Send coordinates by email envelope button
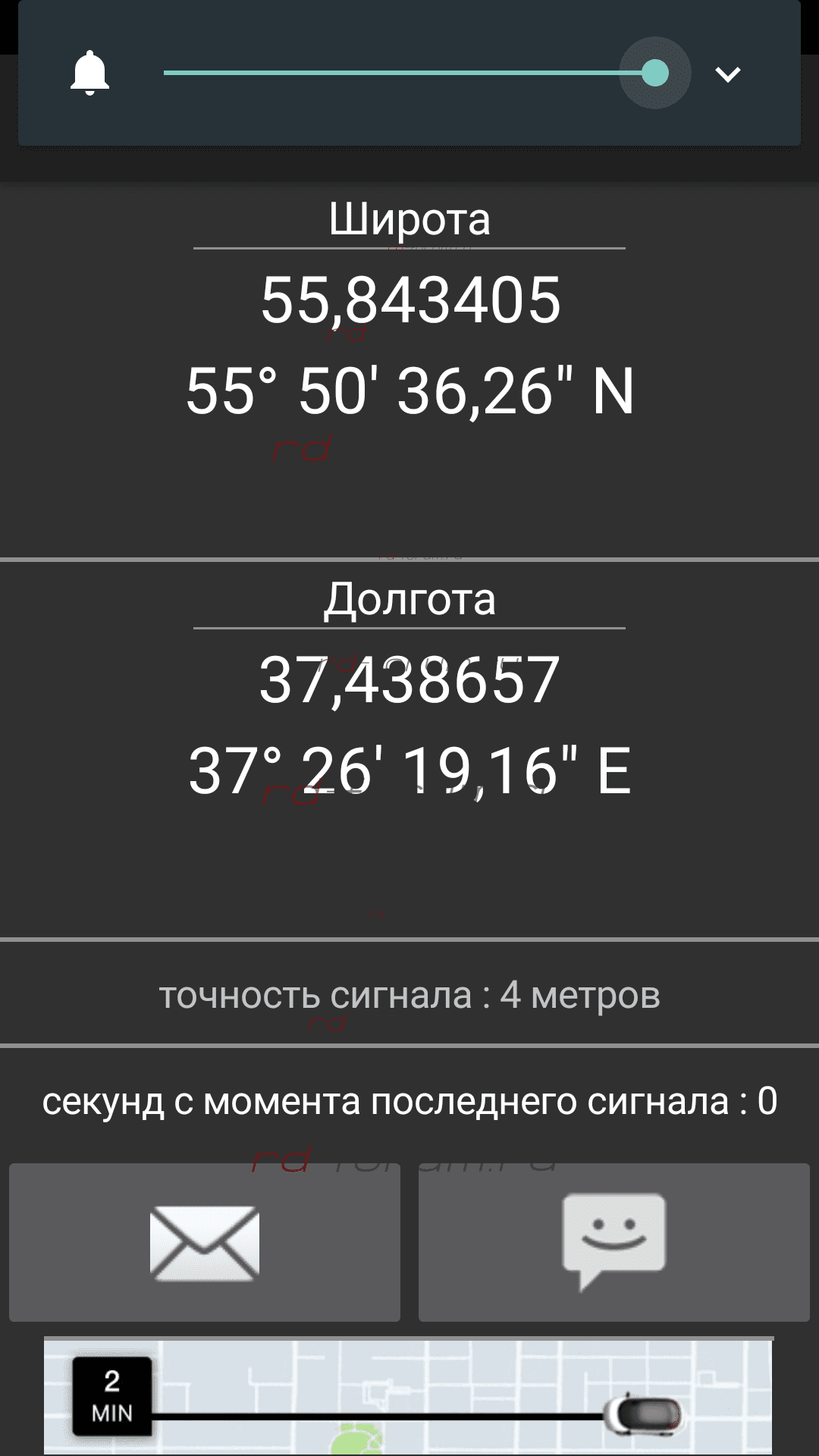This screenshot has height=1456, width=819. pos(205,1242)
